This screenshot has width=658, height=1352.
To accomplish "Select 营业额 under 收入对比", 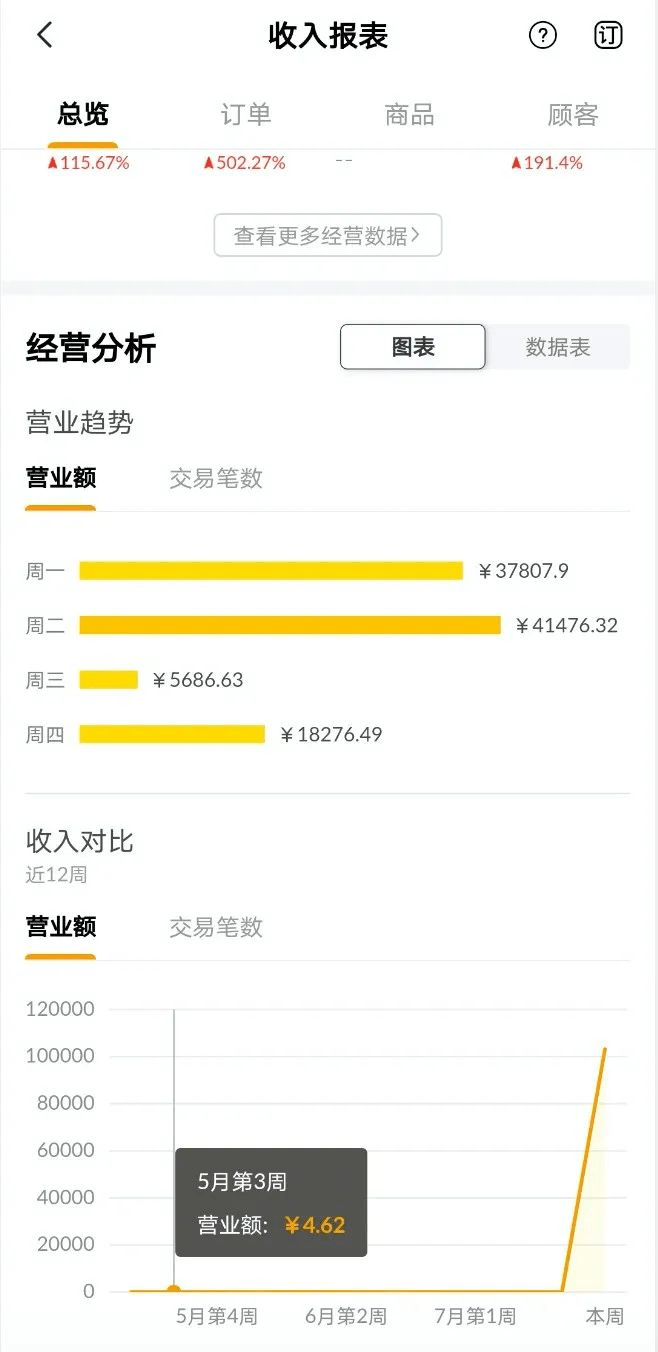I will coord(61,927).
